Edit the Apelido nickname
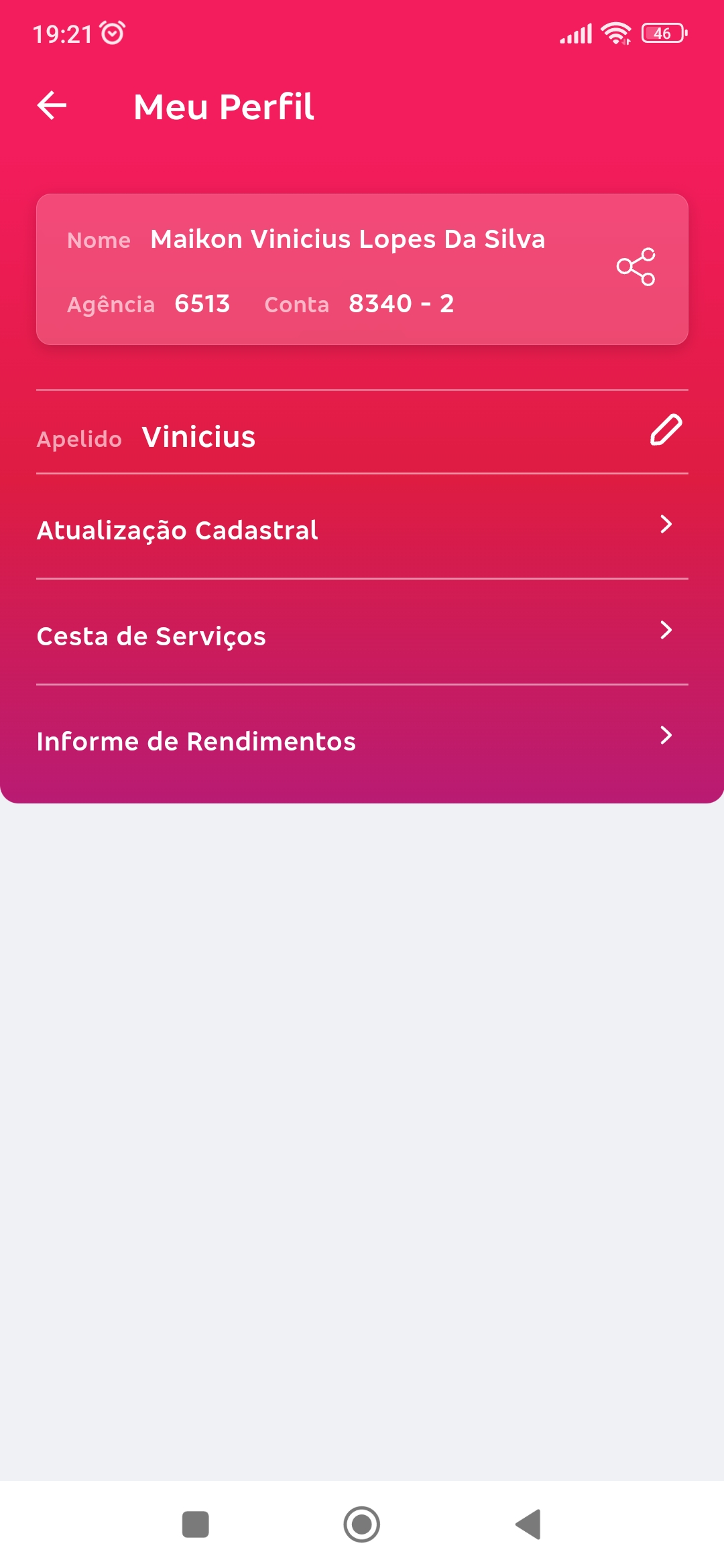The width and height of the screenshot is (724, 1568). (x=666, y=430)
